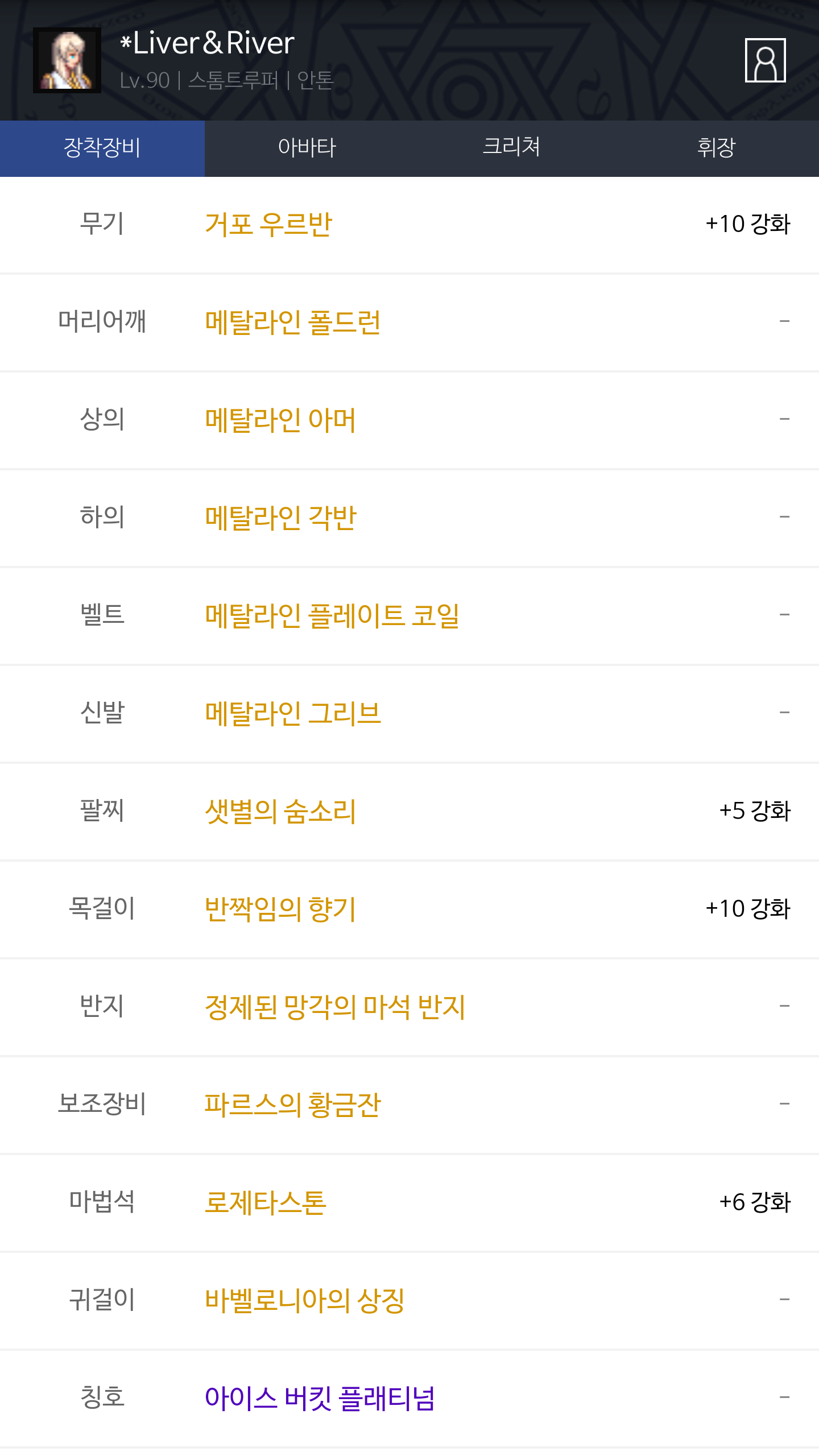Screen dimensions: 819x1456
Task: View necklace 반짝임의 향기
Action: tap(280, 909)
